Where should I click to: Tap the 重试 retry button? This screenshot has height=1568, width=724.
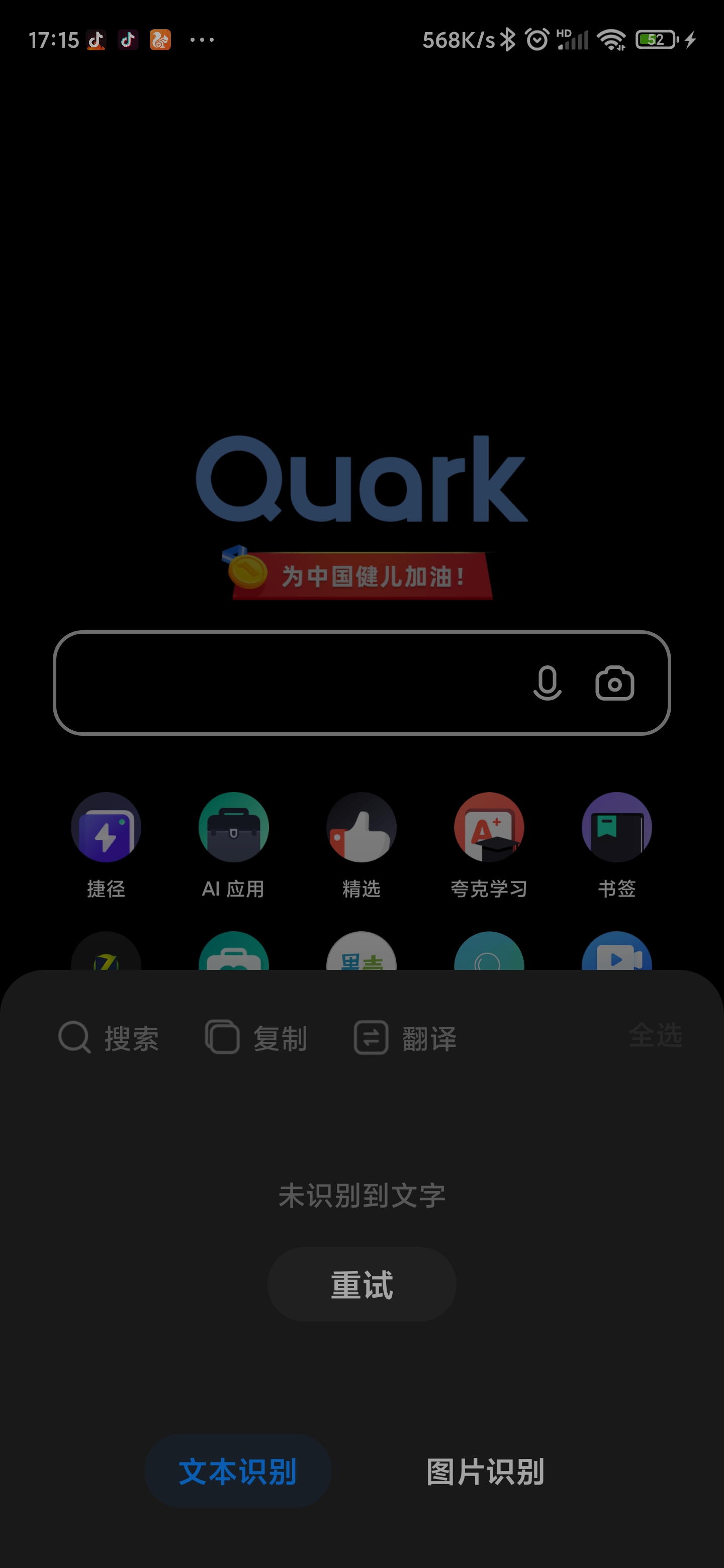(361, 1285)
